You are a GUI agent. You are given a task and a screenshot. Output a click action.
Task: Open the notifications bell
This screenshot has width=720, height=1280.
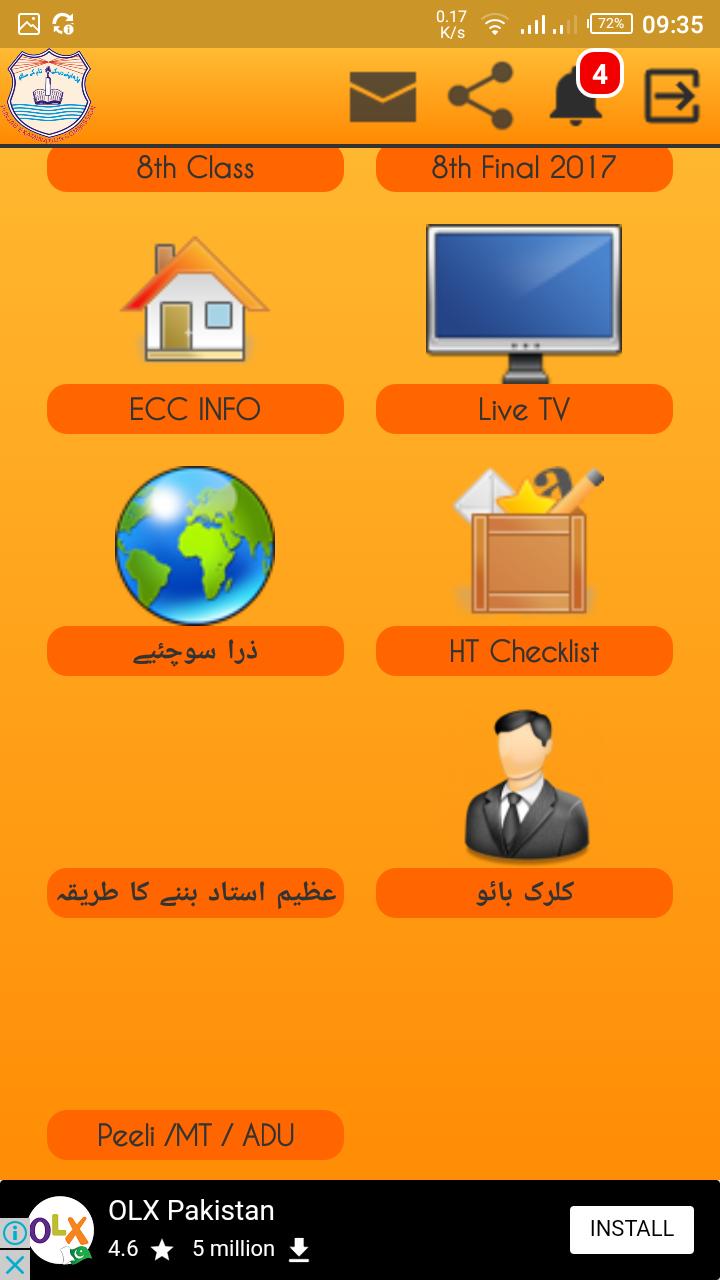[577, 97]
